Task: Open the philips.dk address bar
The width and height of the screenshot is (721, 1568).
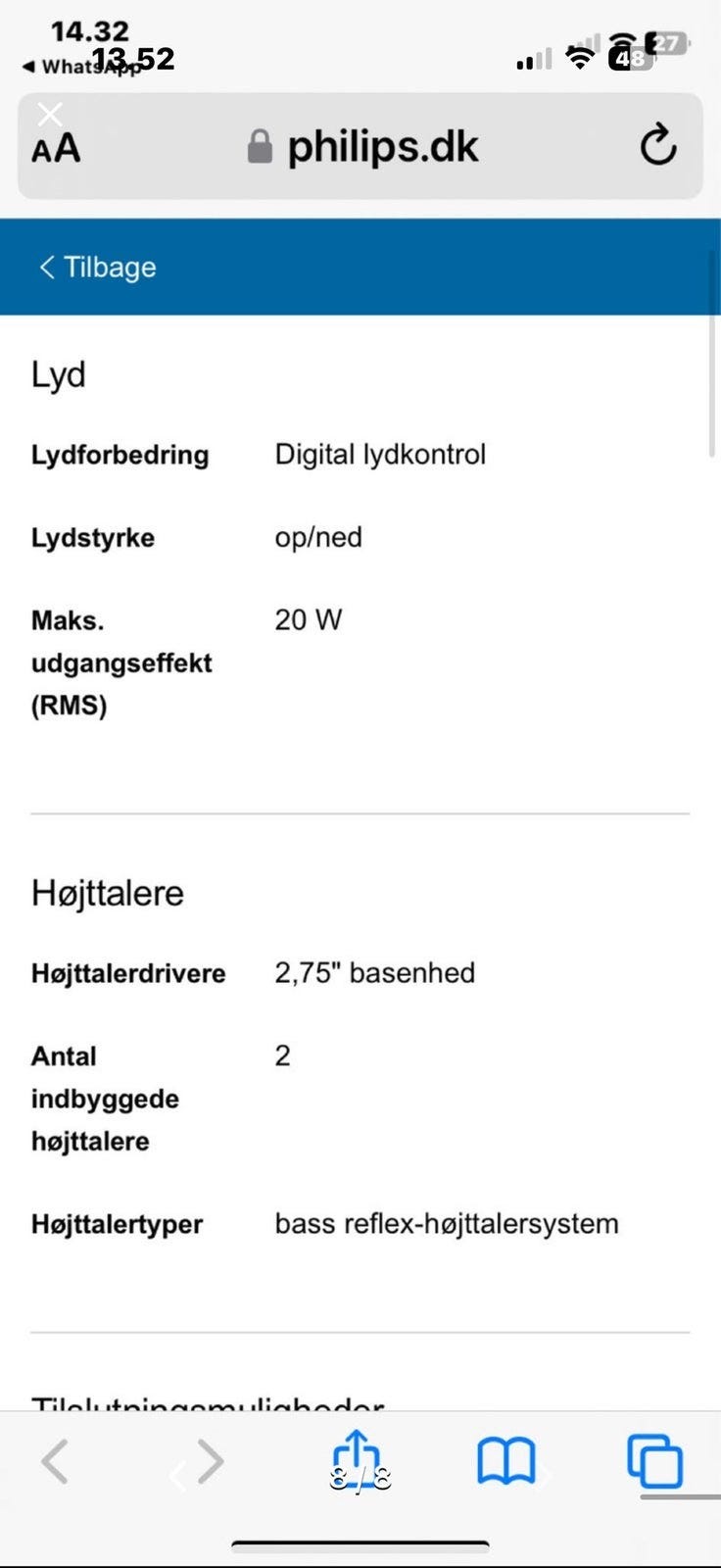Action: point(382,146)
